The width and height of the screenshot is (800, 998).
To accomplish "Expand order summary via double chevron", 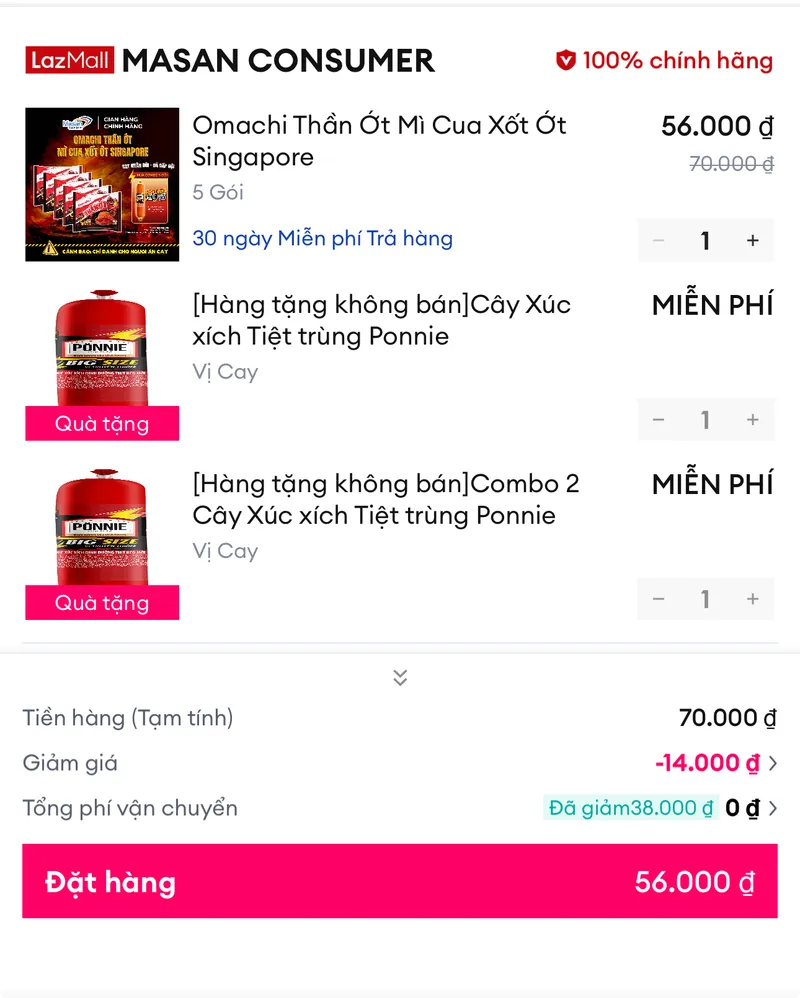I will tap(400, 677).
